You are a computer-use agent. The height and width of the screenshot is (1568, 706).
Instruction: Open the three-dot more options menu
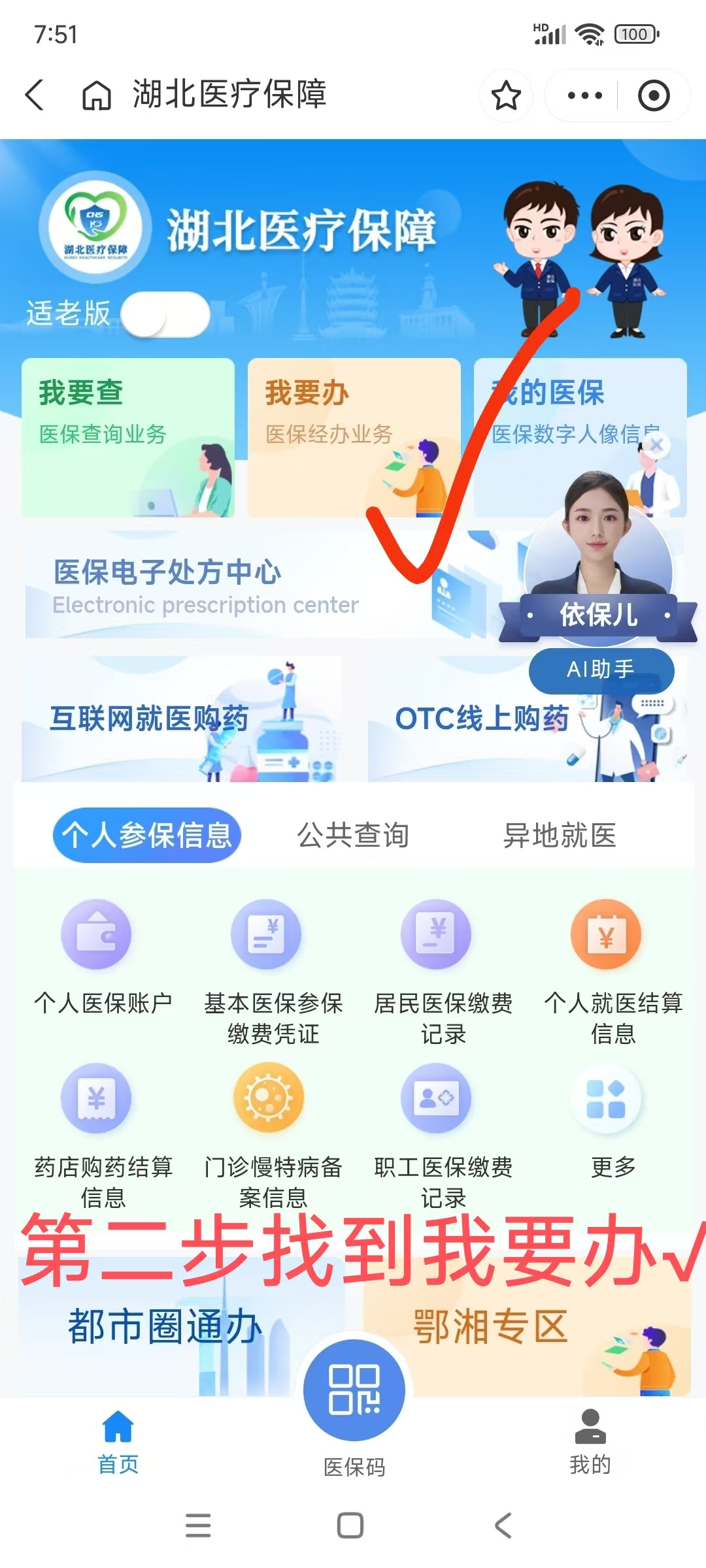pos(584,95)
